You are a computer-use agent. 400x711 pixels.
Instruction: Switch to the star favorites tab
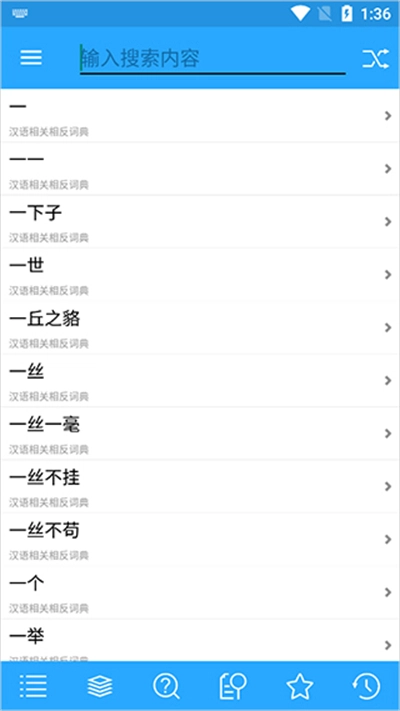[300, 686]
